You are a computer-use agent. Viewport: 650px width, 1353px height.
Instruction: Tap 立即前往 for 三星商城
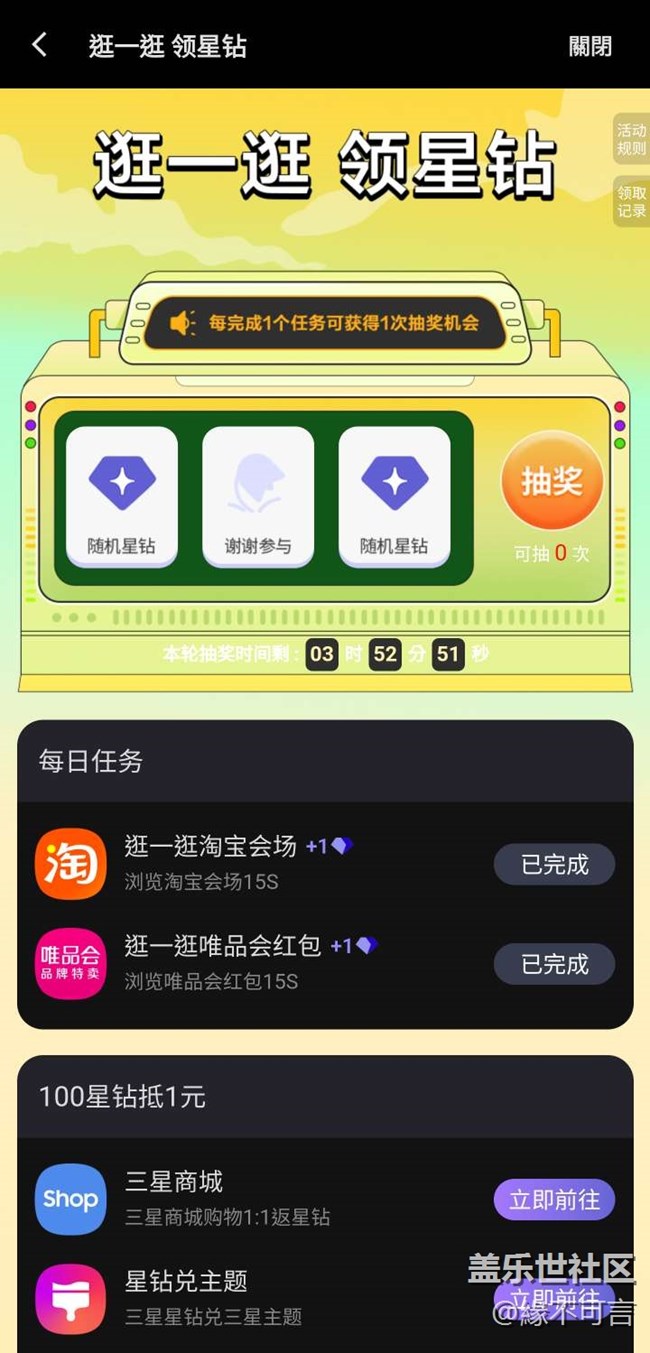click(x=554, y=1199)
